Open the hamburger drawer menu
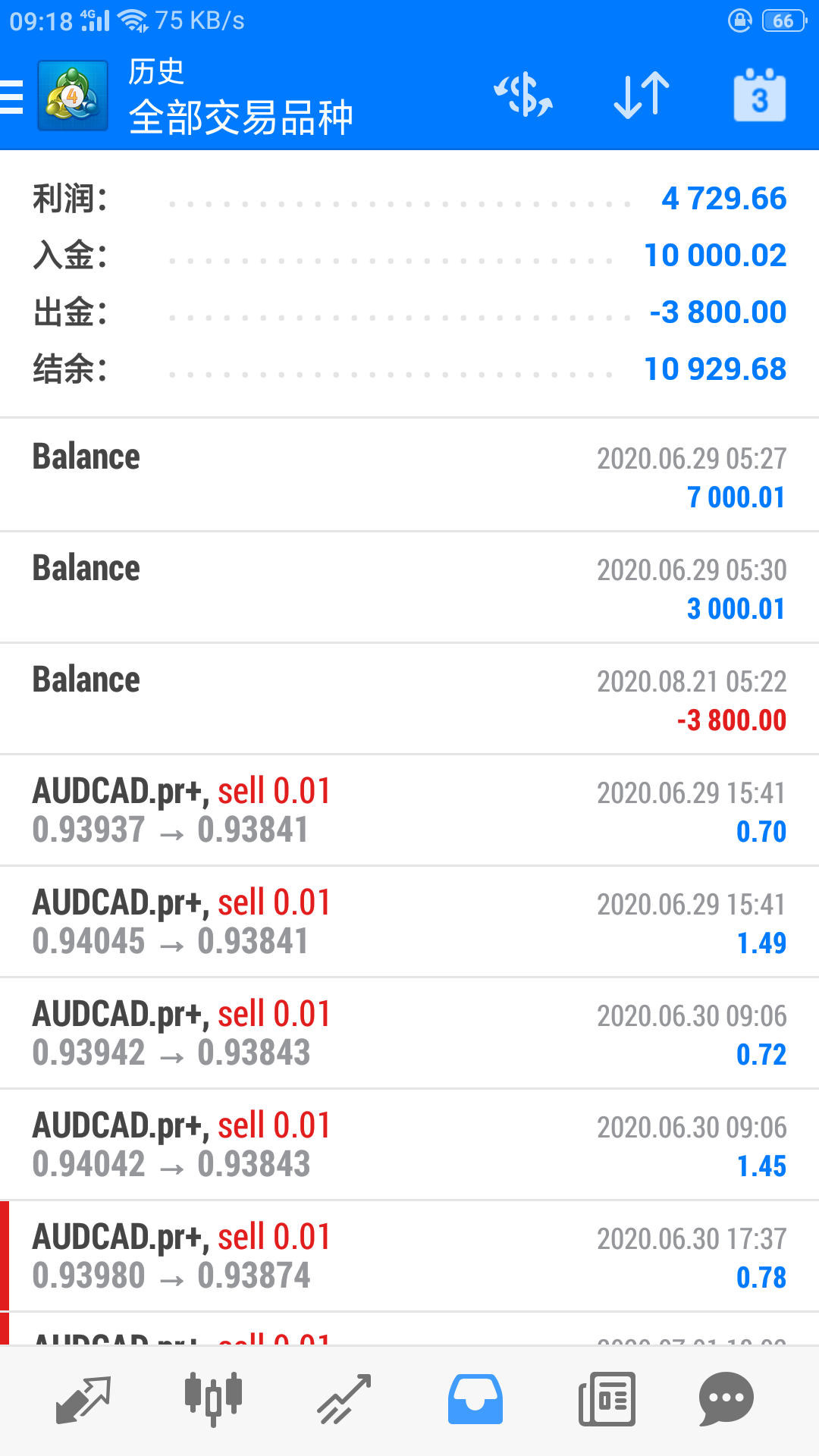 click(12, 96)
